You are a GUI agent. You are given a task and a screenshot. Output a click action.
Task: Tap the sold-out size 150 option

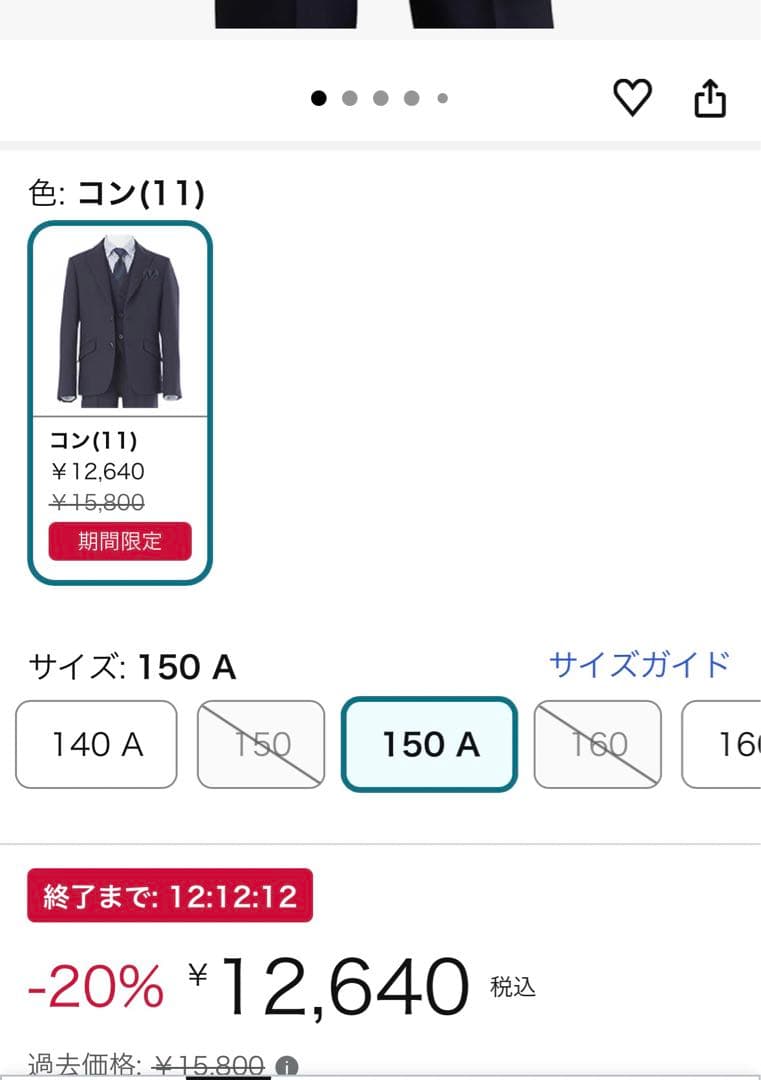click(x=260, y=745)
